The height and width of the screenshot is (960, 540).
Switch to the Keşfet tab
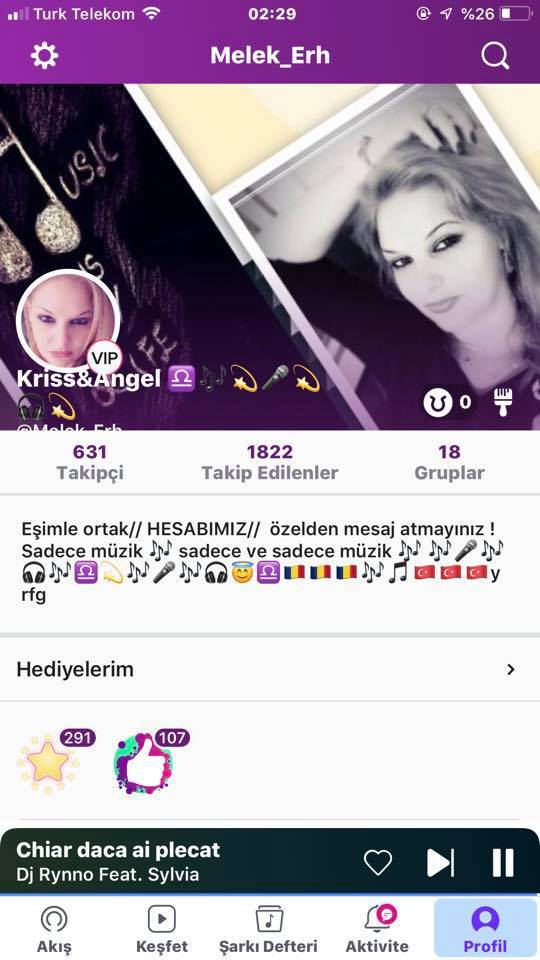[x=162, y=929]
